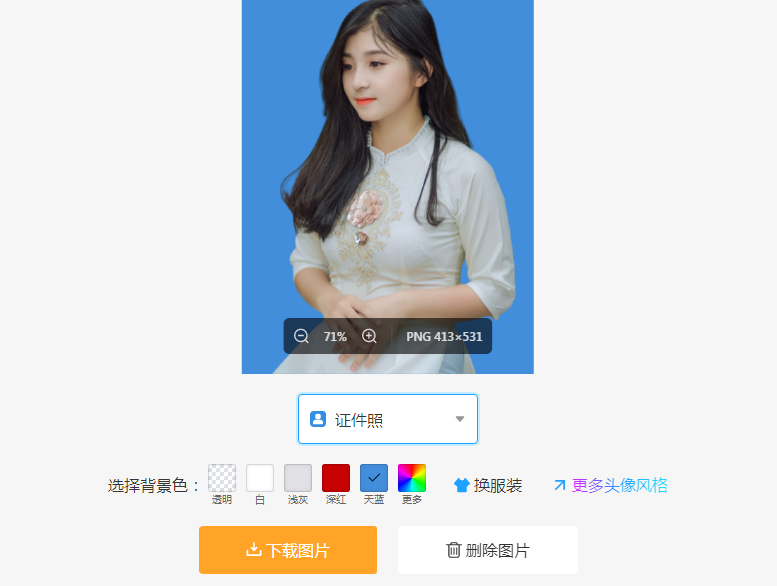Screen dimensions: 777x586
Task: Open more background colors
Action: [412, 478]
